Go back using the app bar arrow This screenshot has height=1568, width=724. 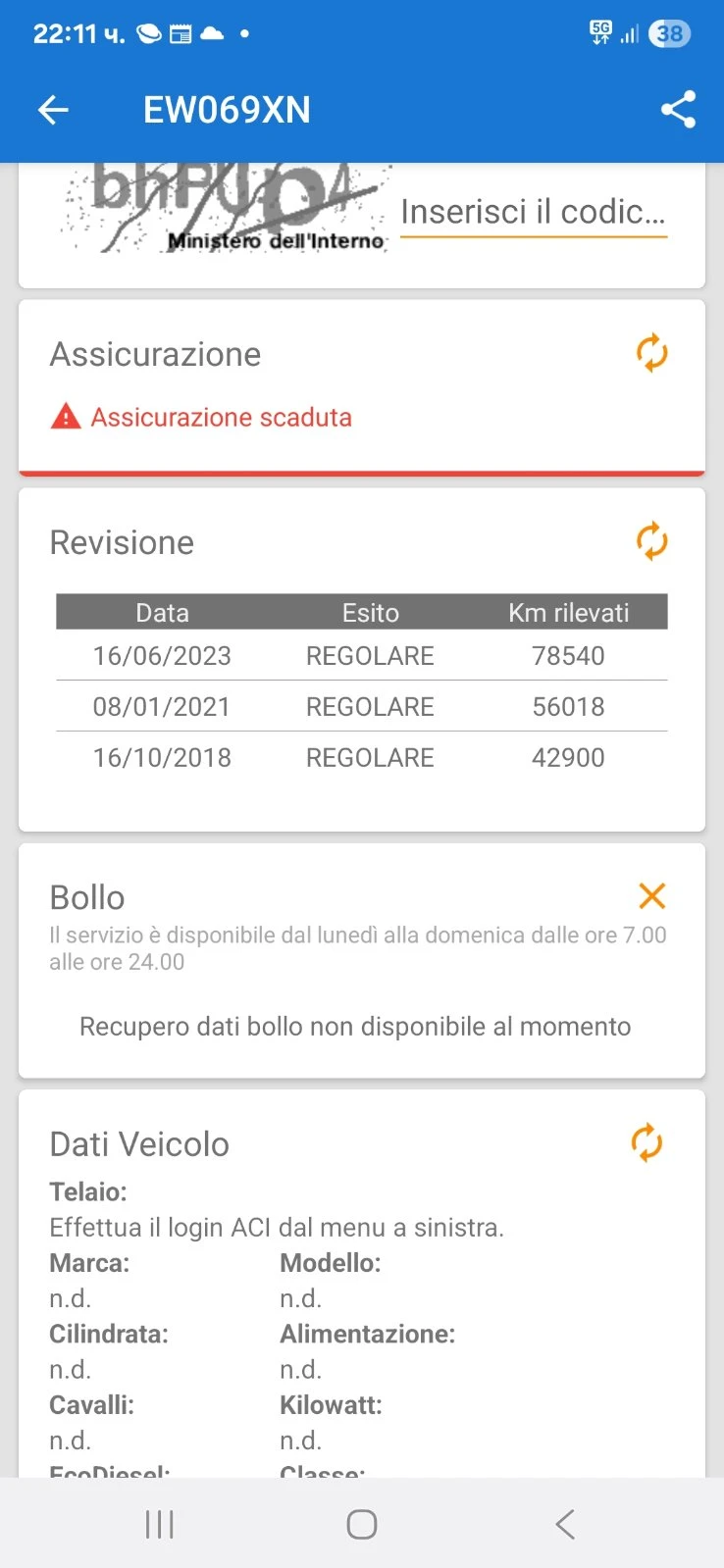pyautogui.click(x=53, y=110)
